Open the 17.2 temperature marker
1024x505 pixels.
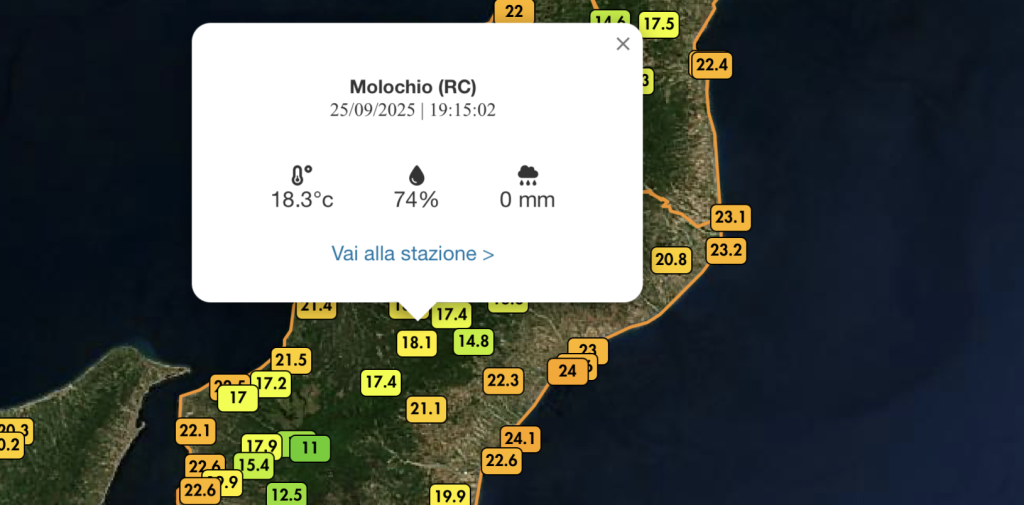(271, 382)
